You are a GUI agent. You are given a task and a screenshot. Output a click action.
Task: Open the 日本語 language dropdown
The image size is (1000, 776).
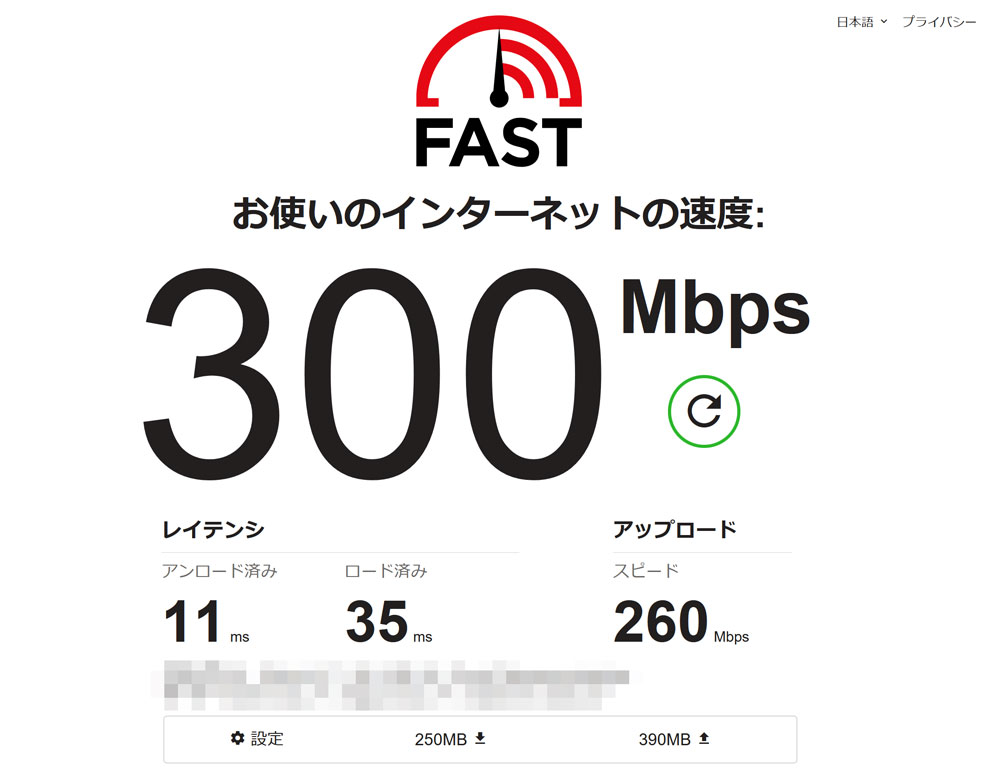(x=861, y=21)
